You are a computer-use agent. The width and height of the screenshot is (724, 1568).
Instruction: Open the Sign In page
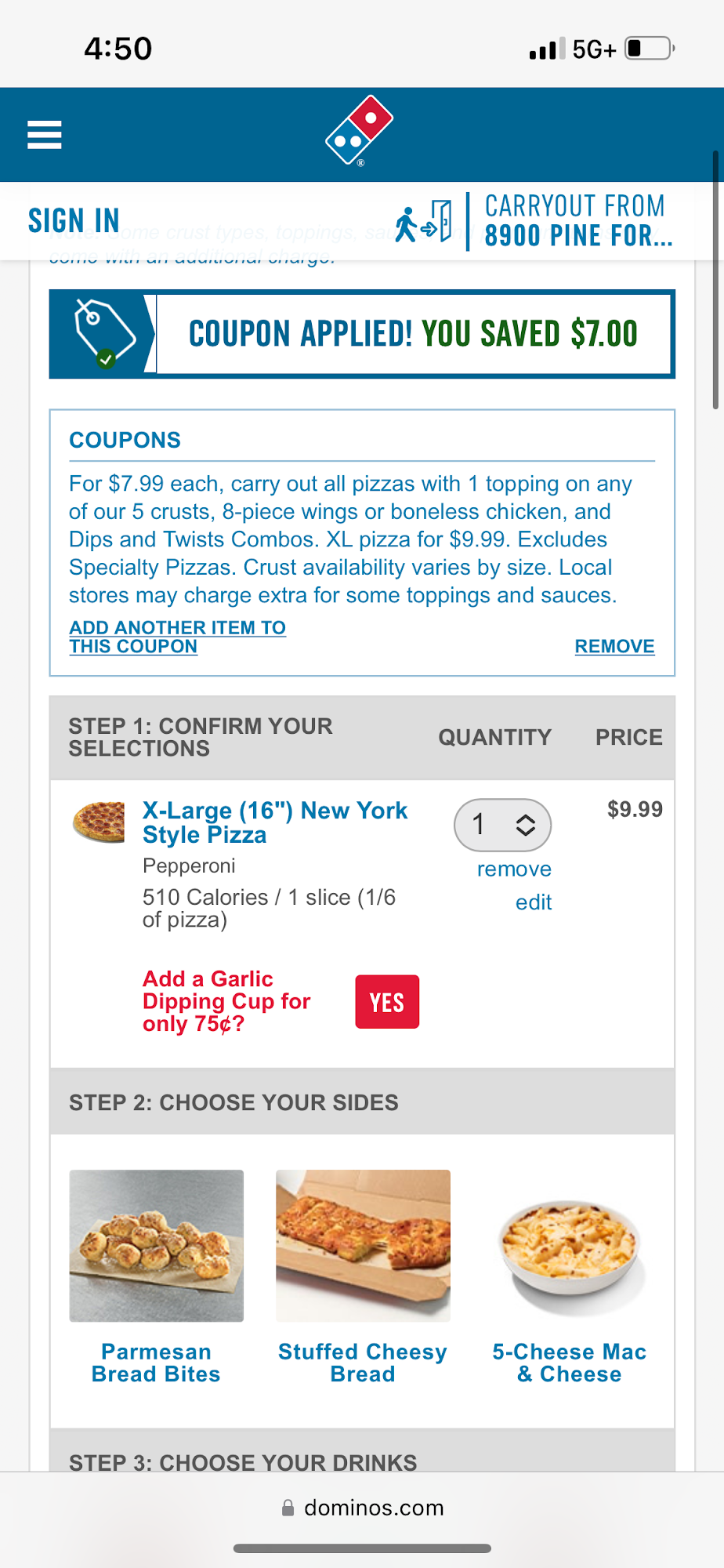[73, 220]
